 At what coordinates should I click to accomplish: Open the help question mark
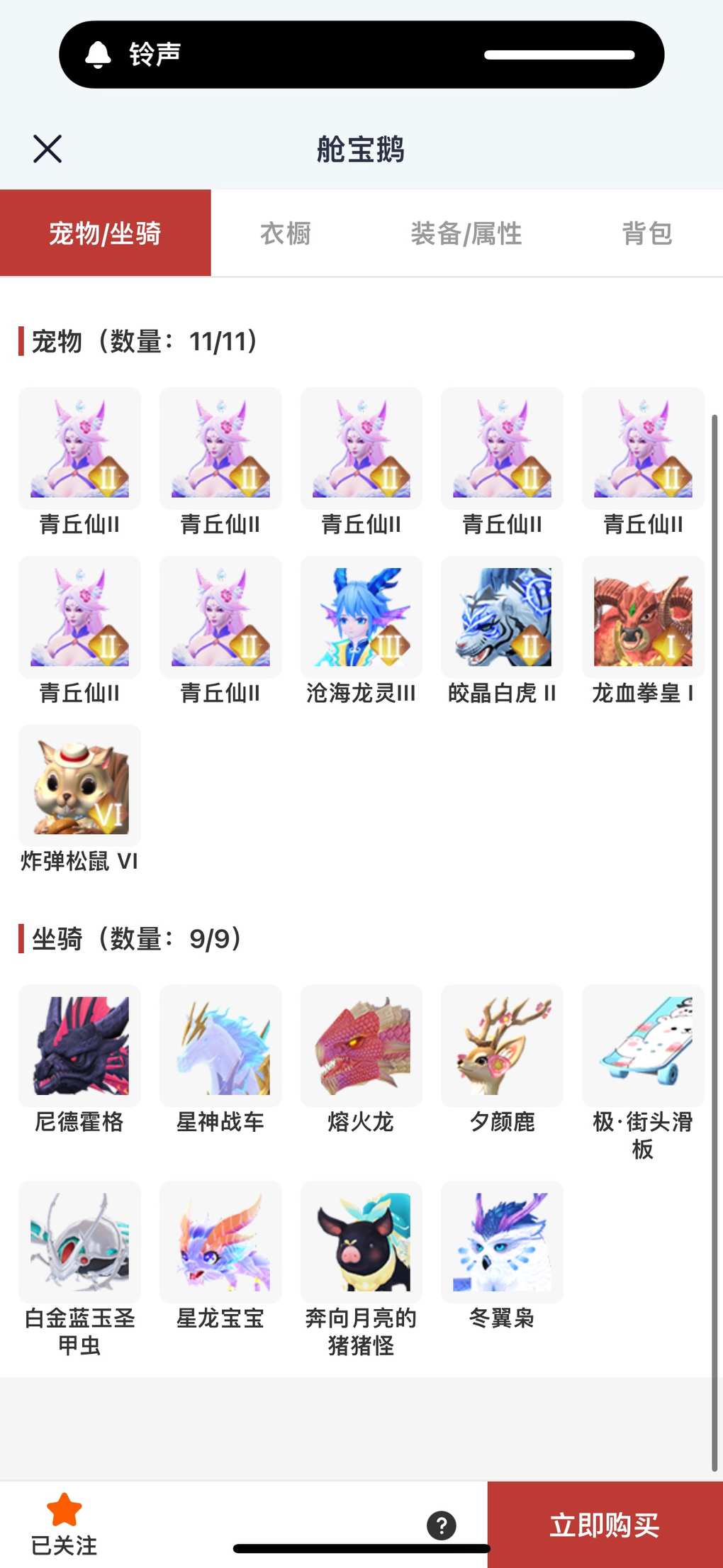pyautogui.click(x=441, y=1525)
